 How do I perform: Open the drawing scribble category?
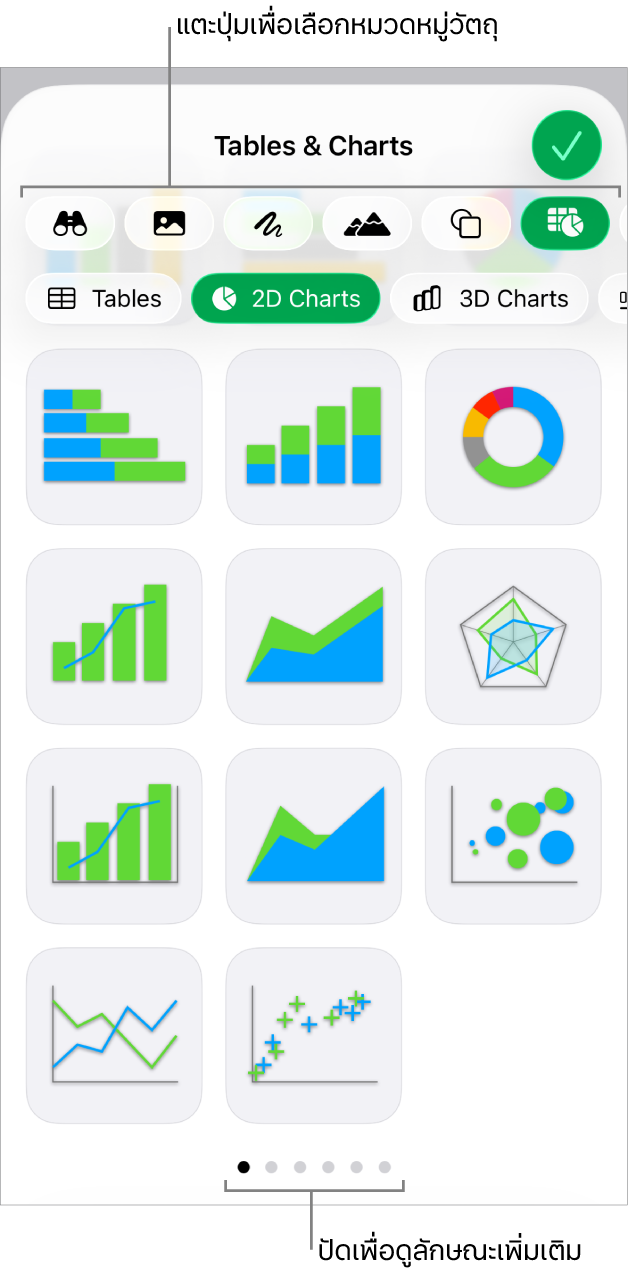tap(268, 223)
